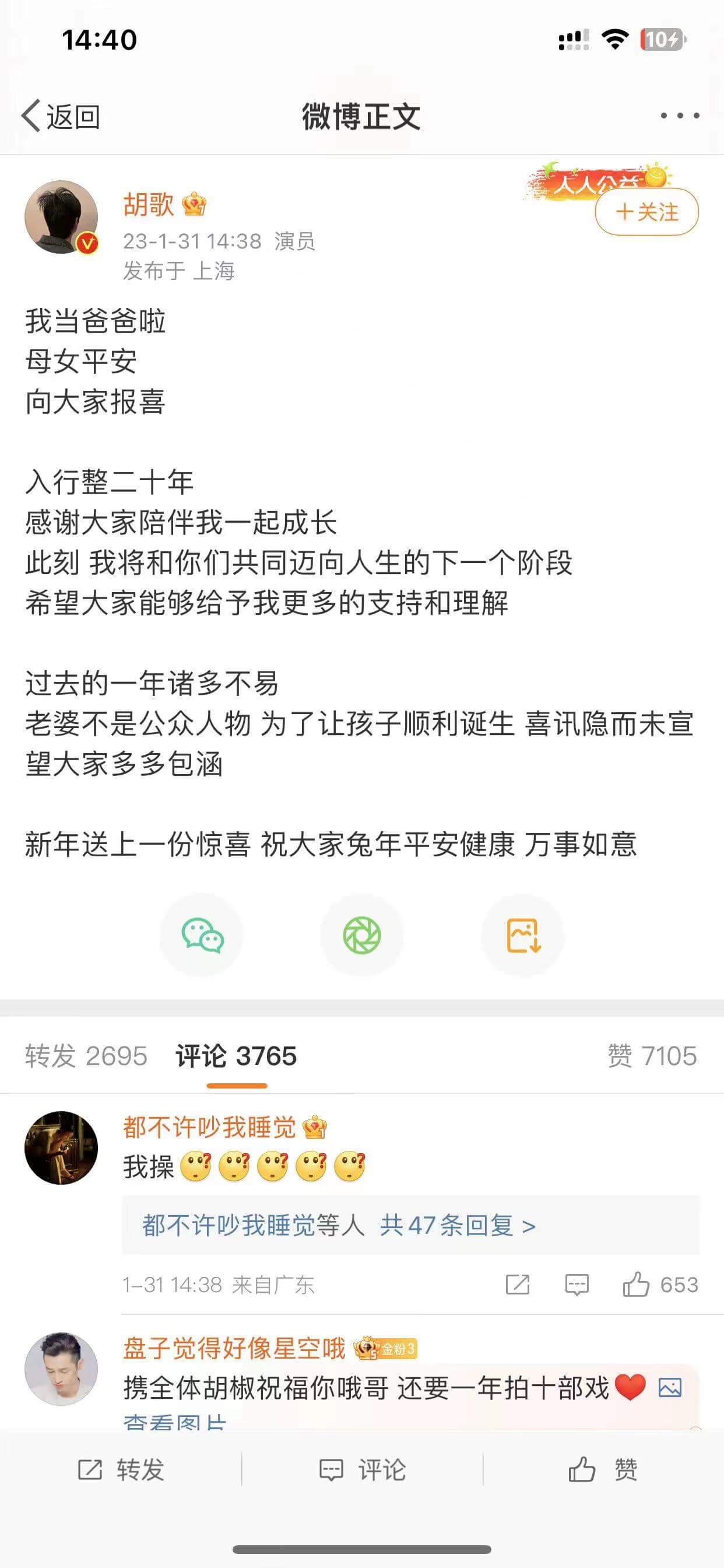Switch to the 转发 2695 tab

point(86,1055)
